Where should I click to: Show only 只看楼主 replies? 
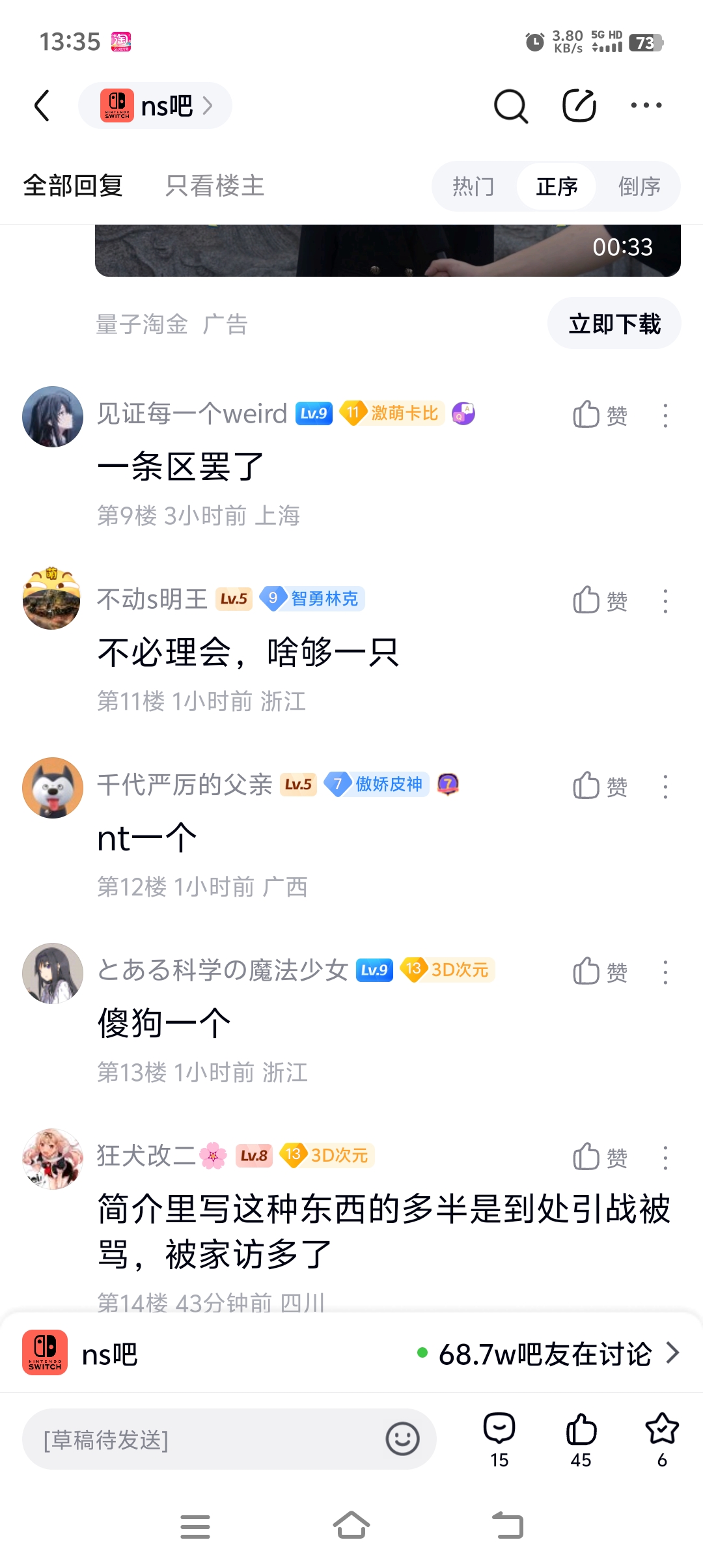click(x=215, y=186)
